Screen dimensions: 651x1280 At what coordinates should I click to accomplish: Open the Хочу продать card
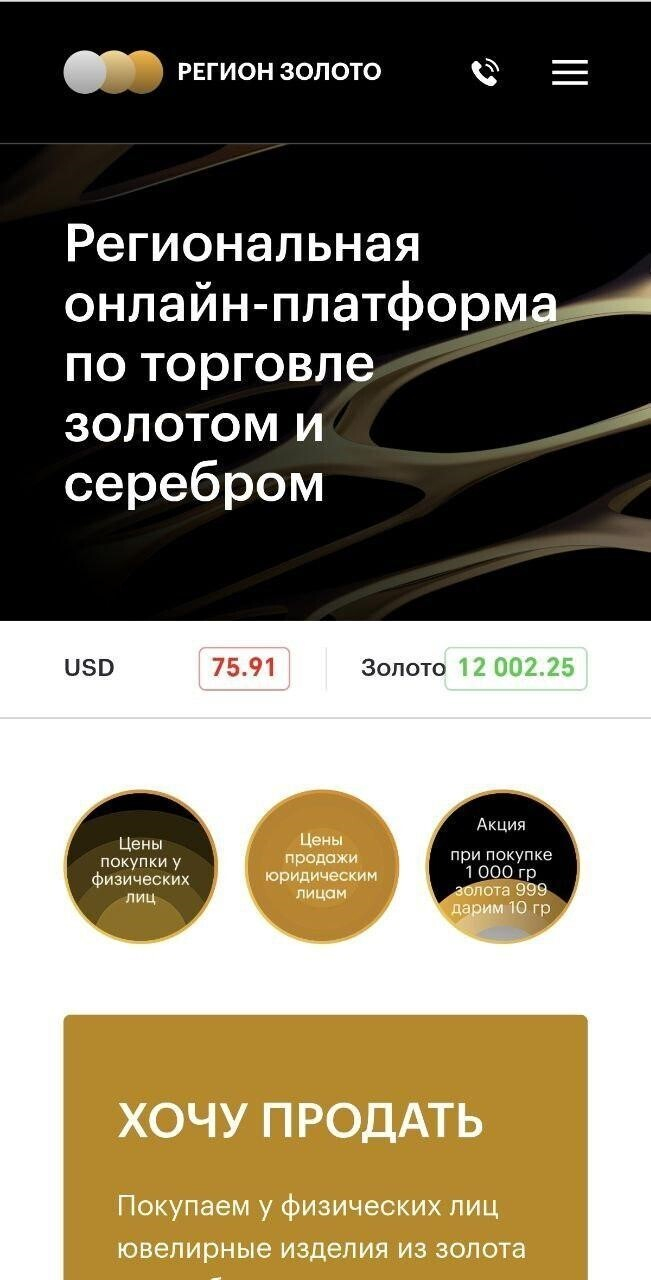(325, 1150)
